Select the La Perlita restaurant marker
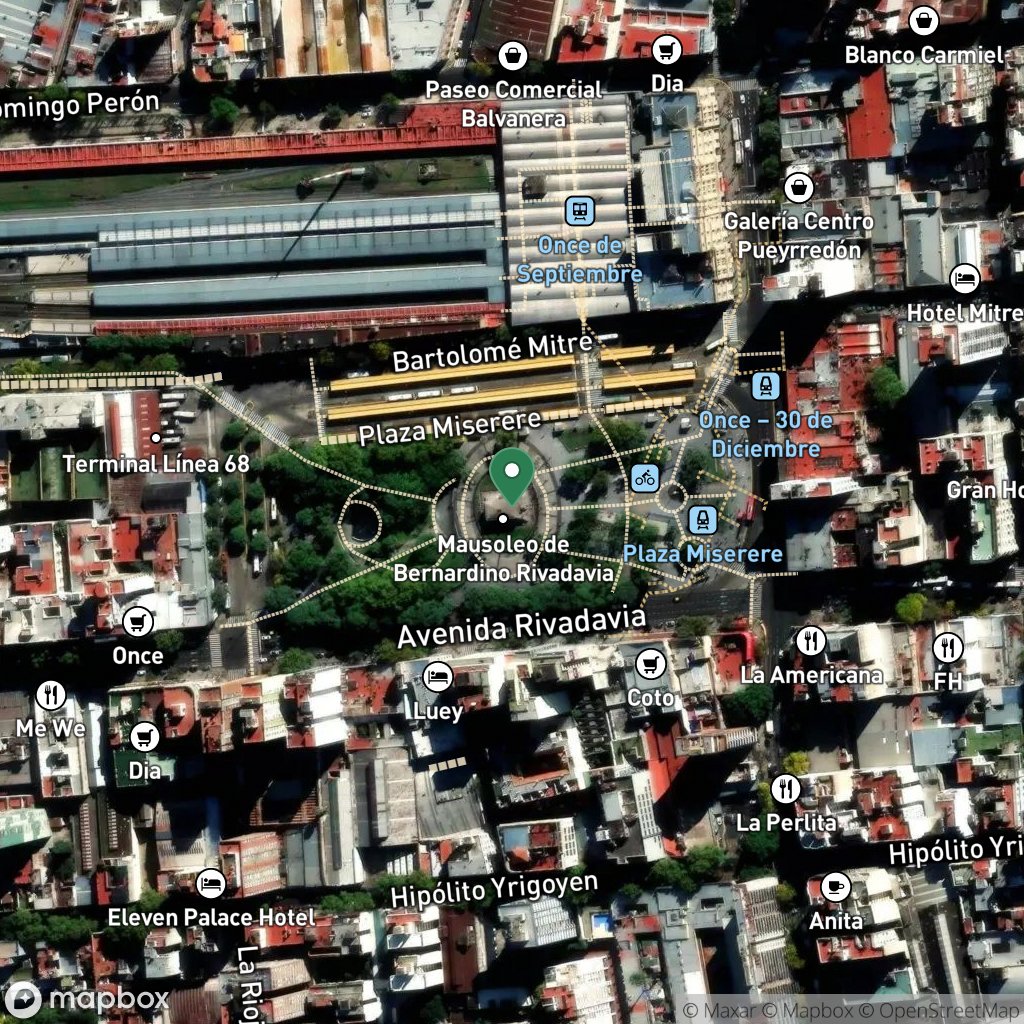Image resolution: width=1024 pixels, height=1024 pixels. point(786,790)
